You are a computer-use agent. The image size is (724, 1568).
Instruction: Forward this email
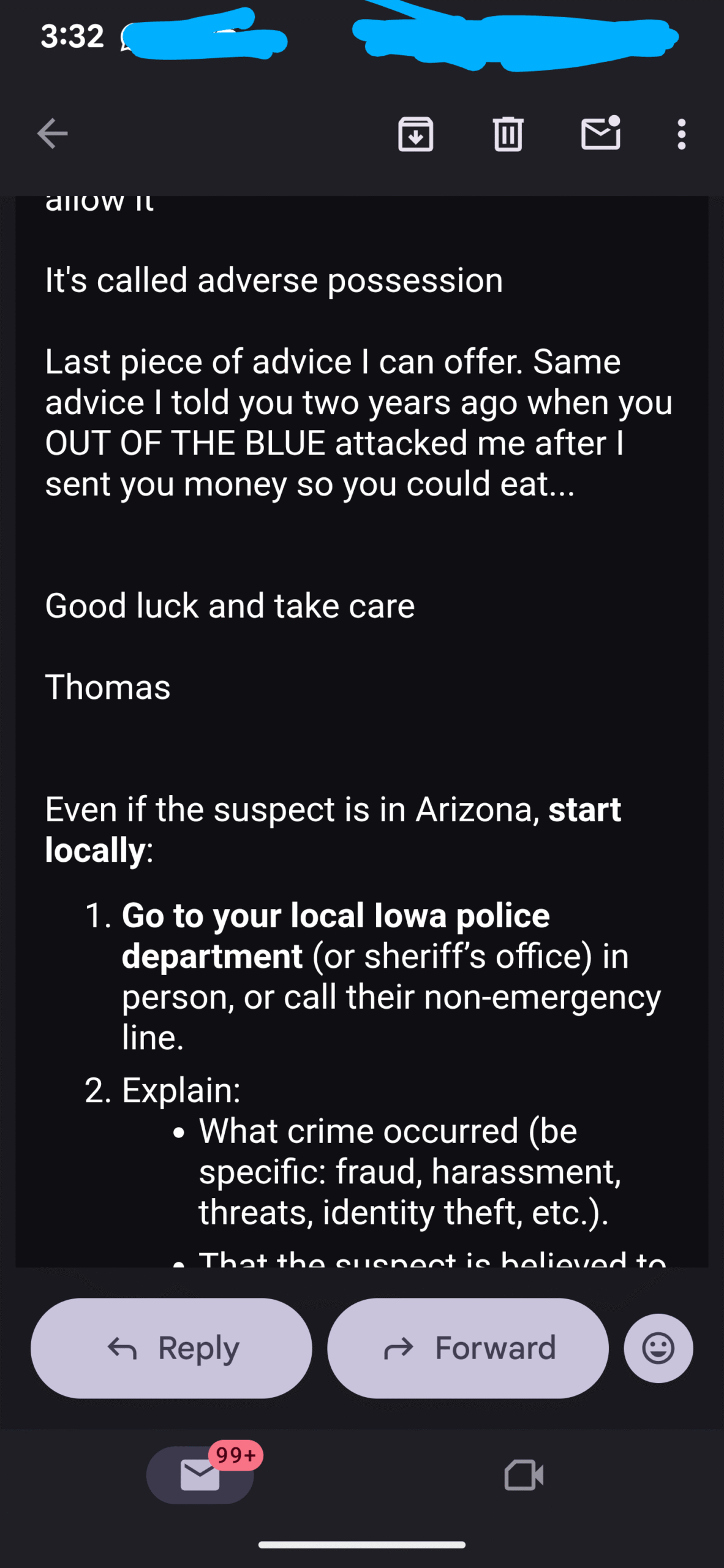[x=468, y=1348]
